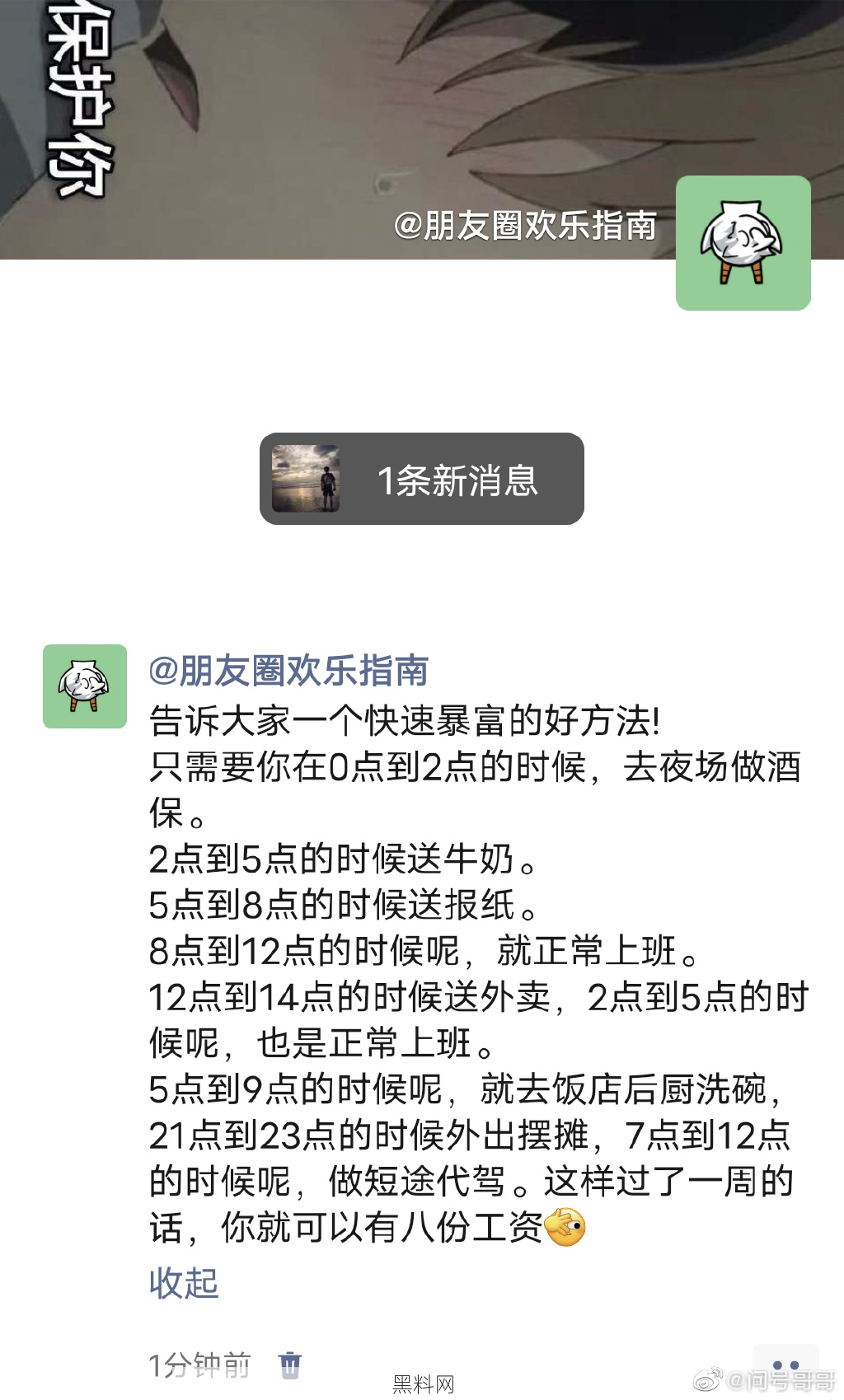This screenshot has height=1400, width=844.
Task: Open the like and comment options button
Action: pos(785,1365)
